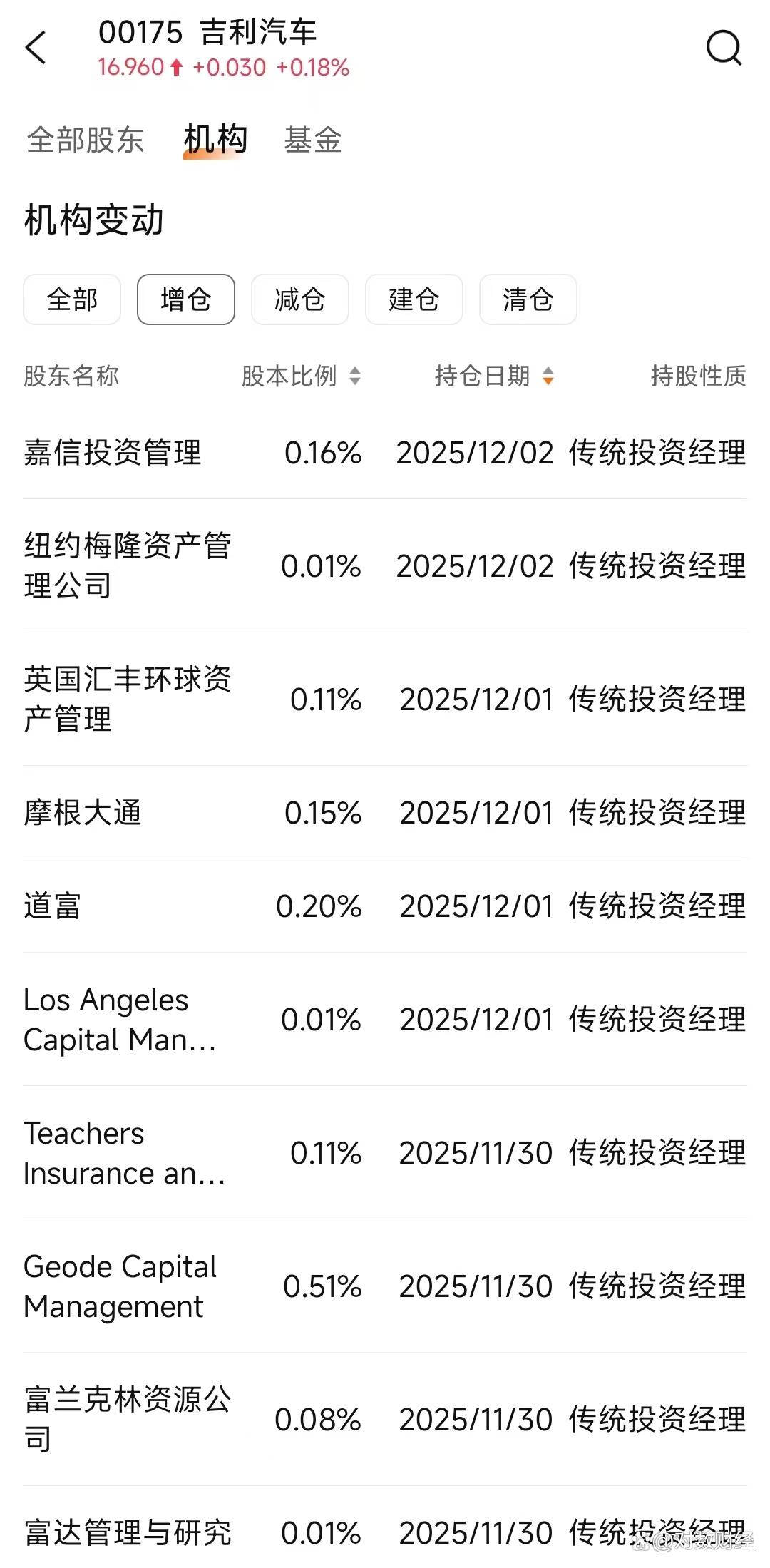Select the 增仓 filter button
The height and width of the screenshot is (1568, 770).
coord(185,300)
